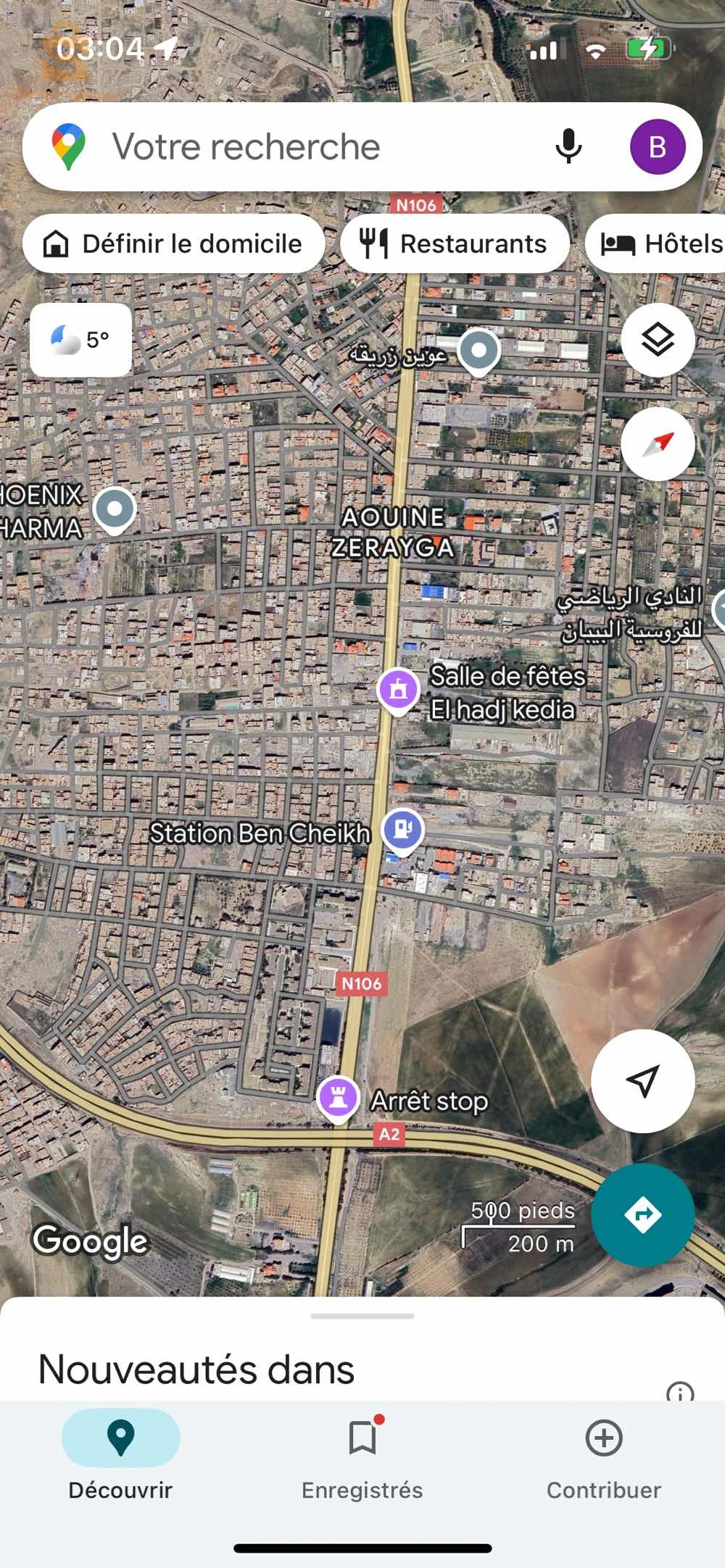725x1568 pixels.
Task: Open directions with the teal arrow button
Action: tap(642, 1215)
